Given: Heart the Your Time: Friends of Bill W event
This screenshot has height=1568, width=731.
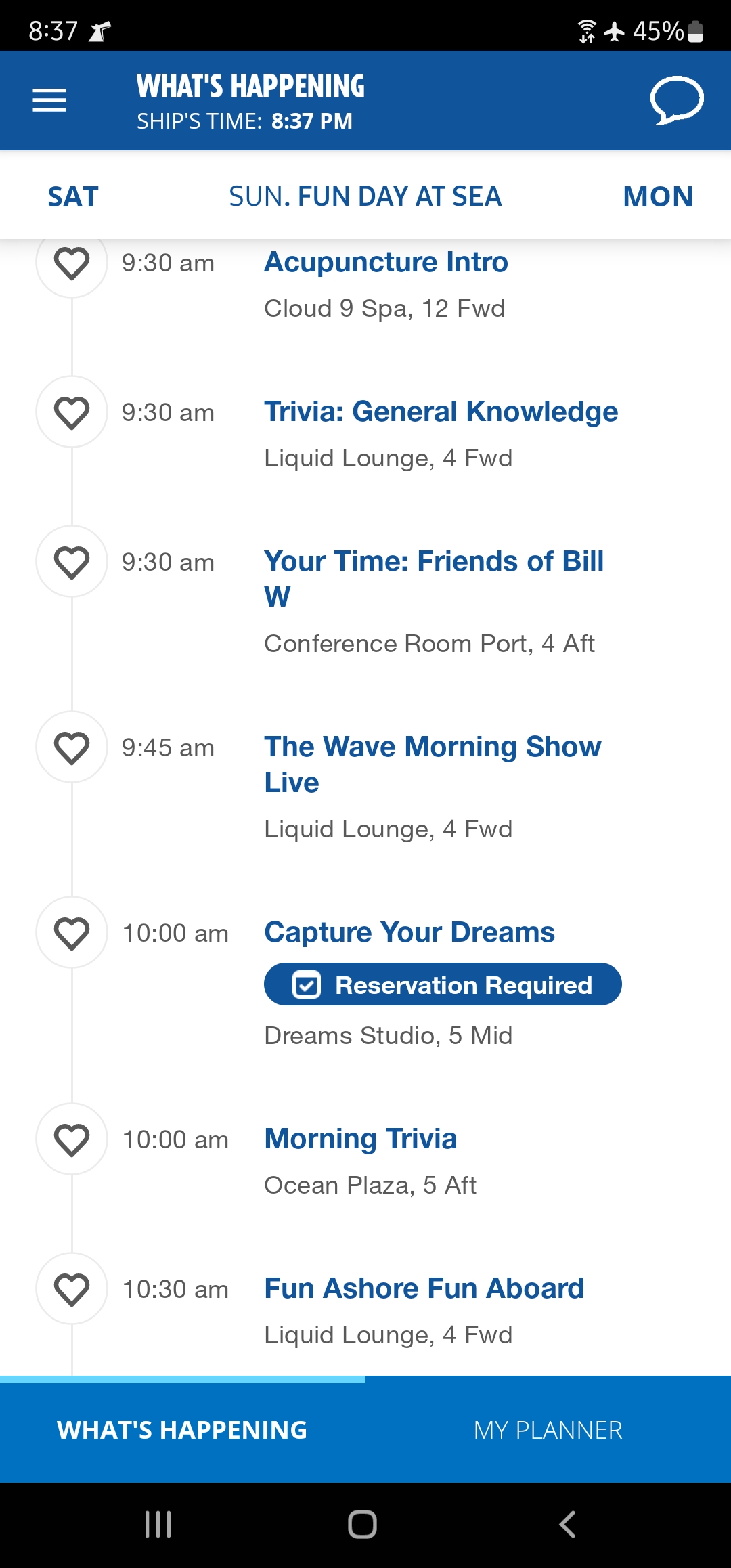Looking at the screenshot, I should [72, 562].
